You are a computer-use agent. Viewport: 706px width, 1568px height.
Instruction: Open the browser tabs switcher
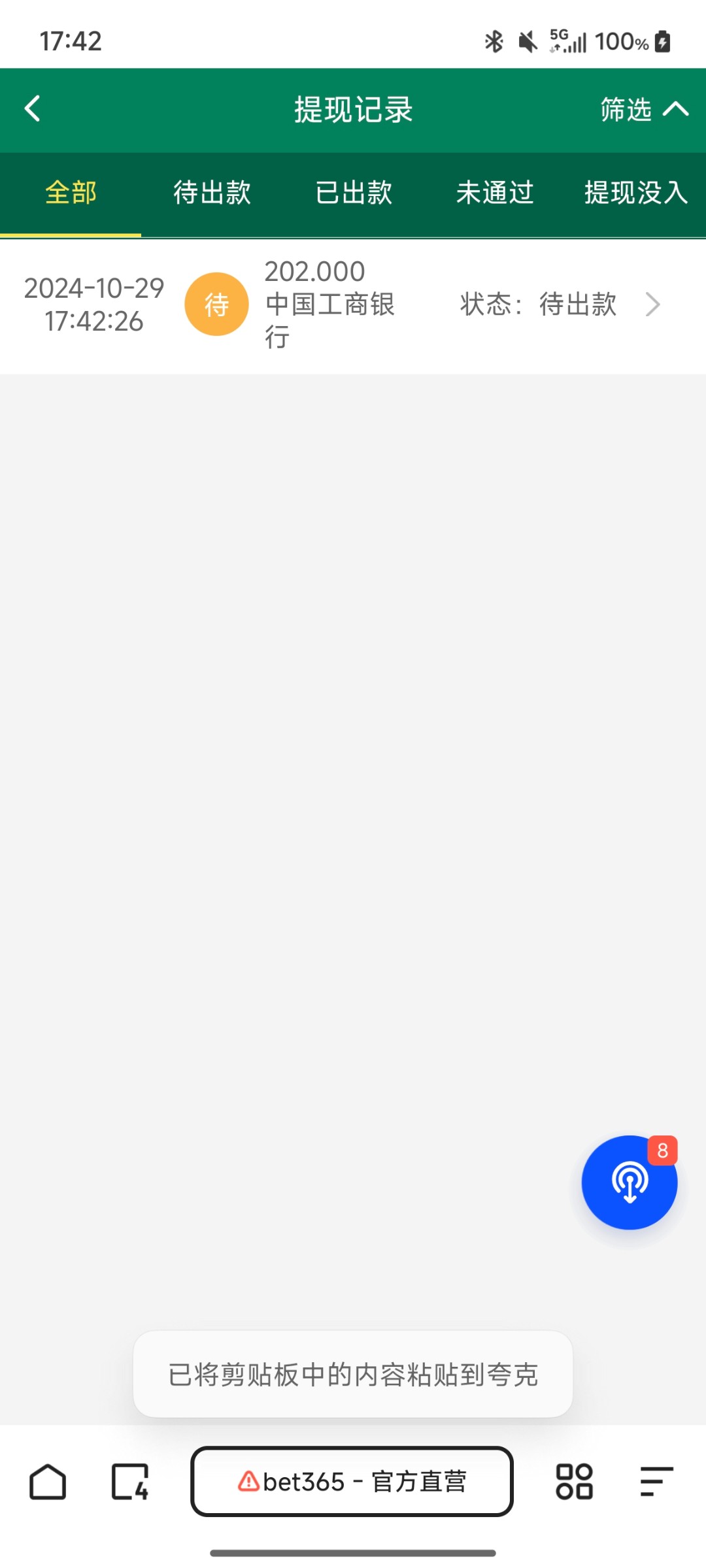click(130, 1482)
